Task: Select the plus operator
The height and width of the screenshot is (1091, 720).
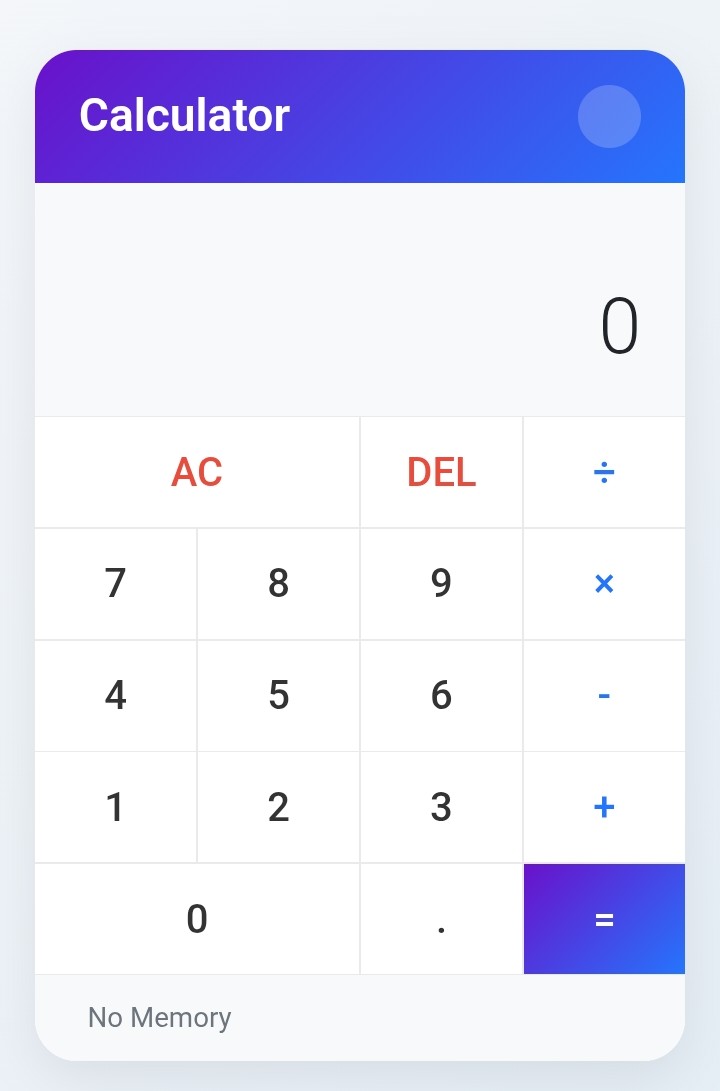Action: [x=604, y=807]
